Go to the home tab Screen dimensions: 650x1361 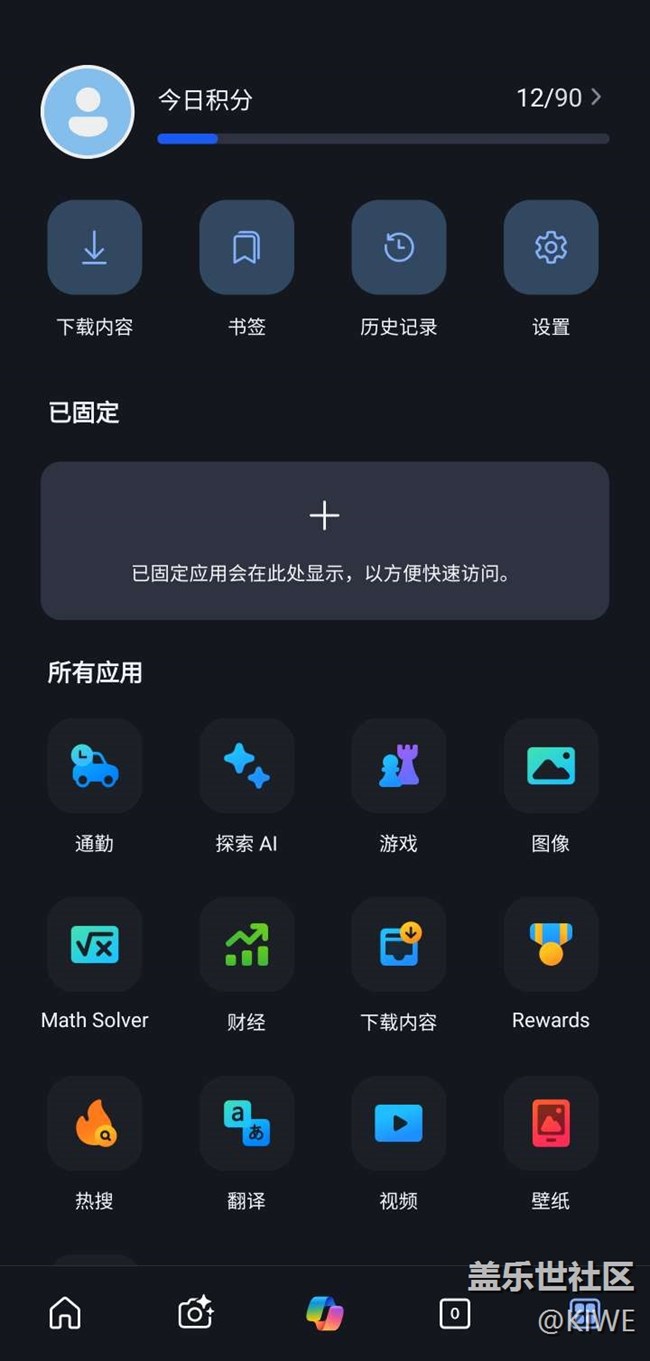tap(65, 1313)
